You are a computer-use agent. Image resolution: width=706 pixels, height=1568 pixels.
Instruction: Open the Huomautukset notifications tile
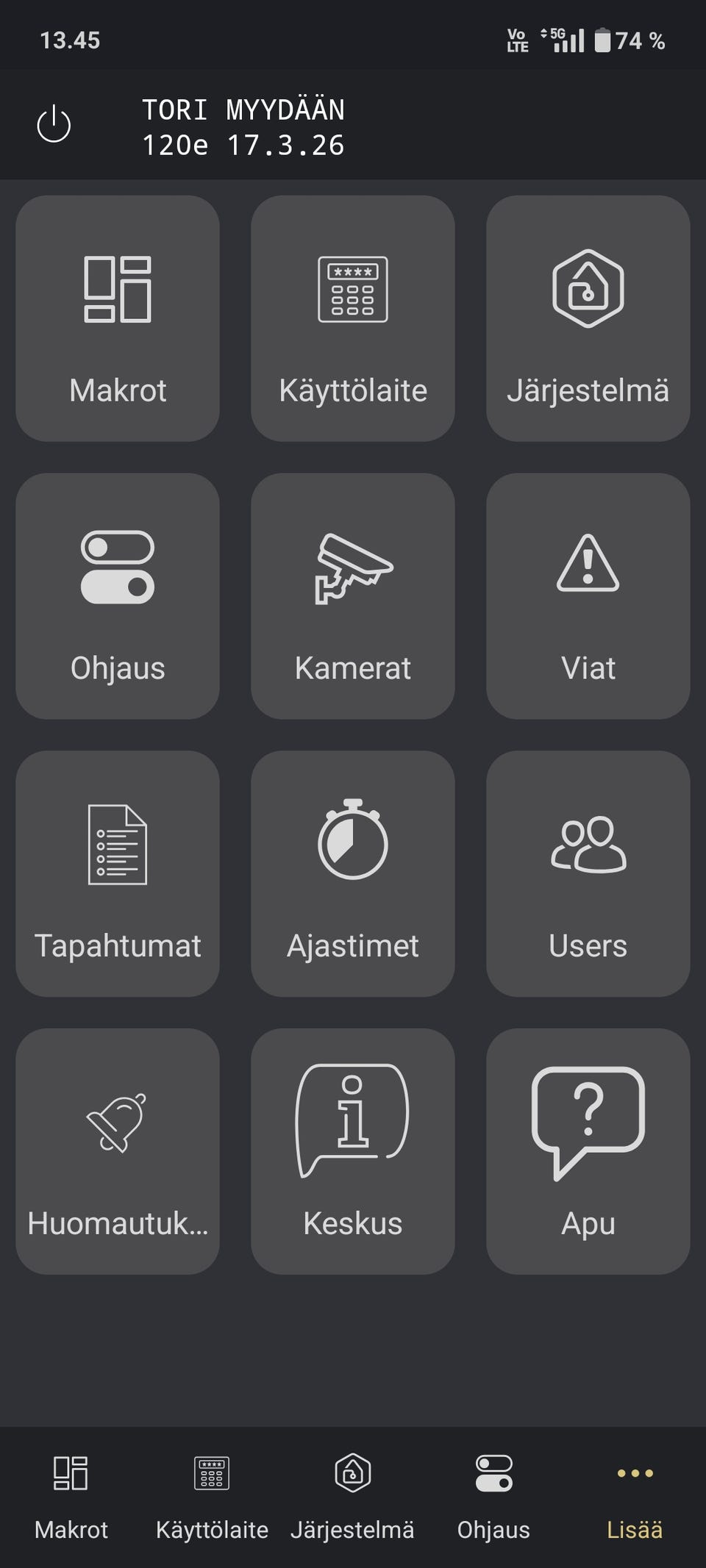tap(118, 1151)
